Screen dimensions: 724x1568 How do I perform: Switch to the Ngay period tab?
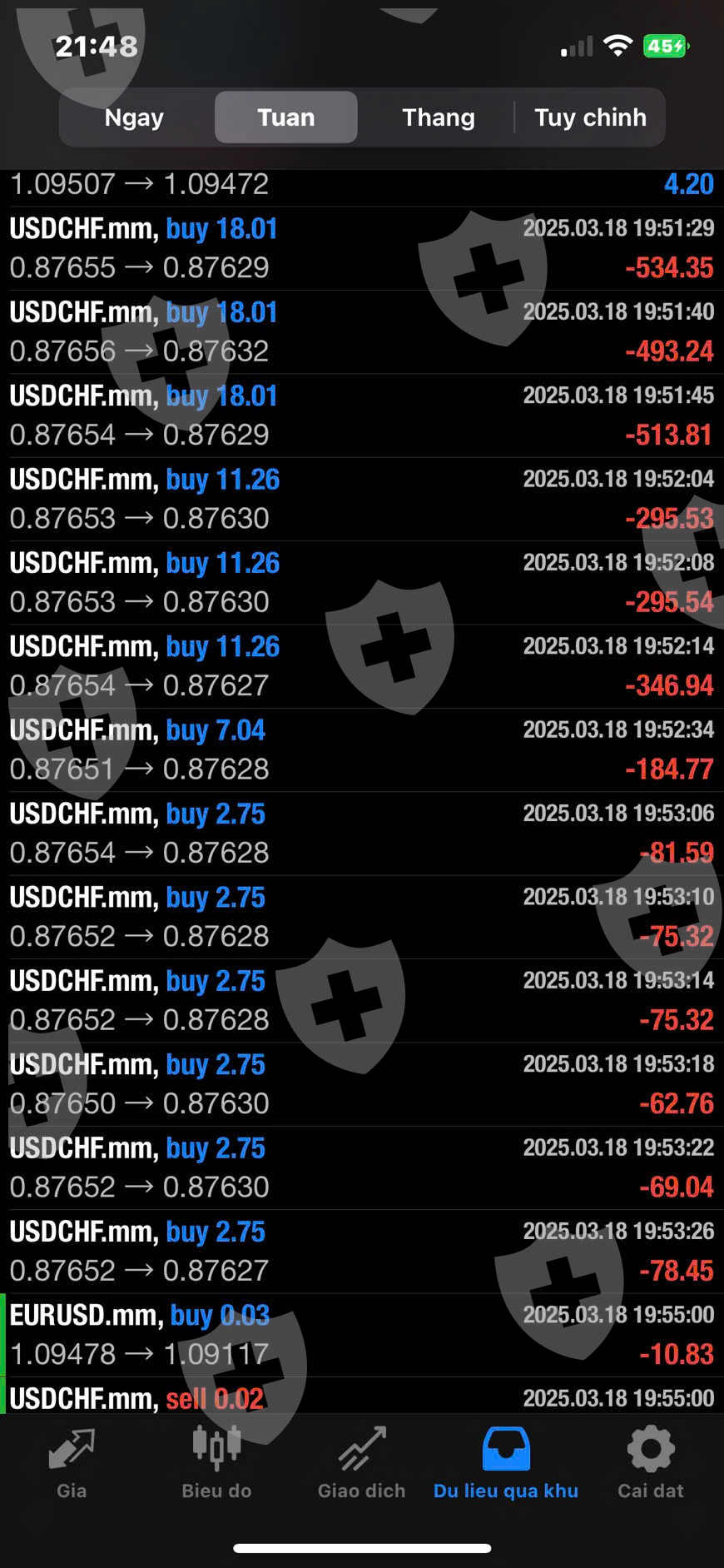(x=134, y=117)
